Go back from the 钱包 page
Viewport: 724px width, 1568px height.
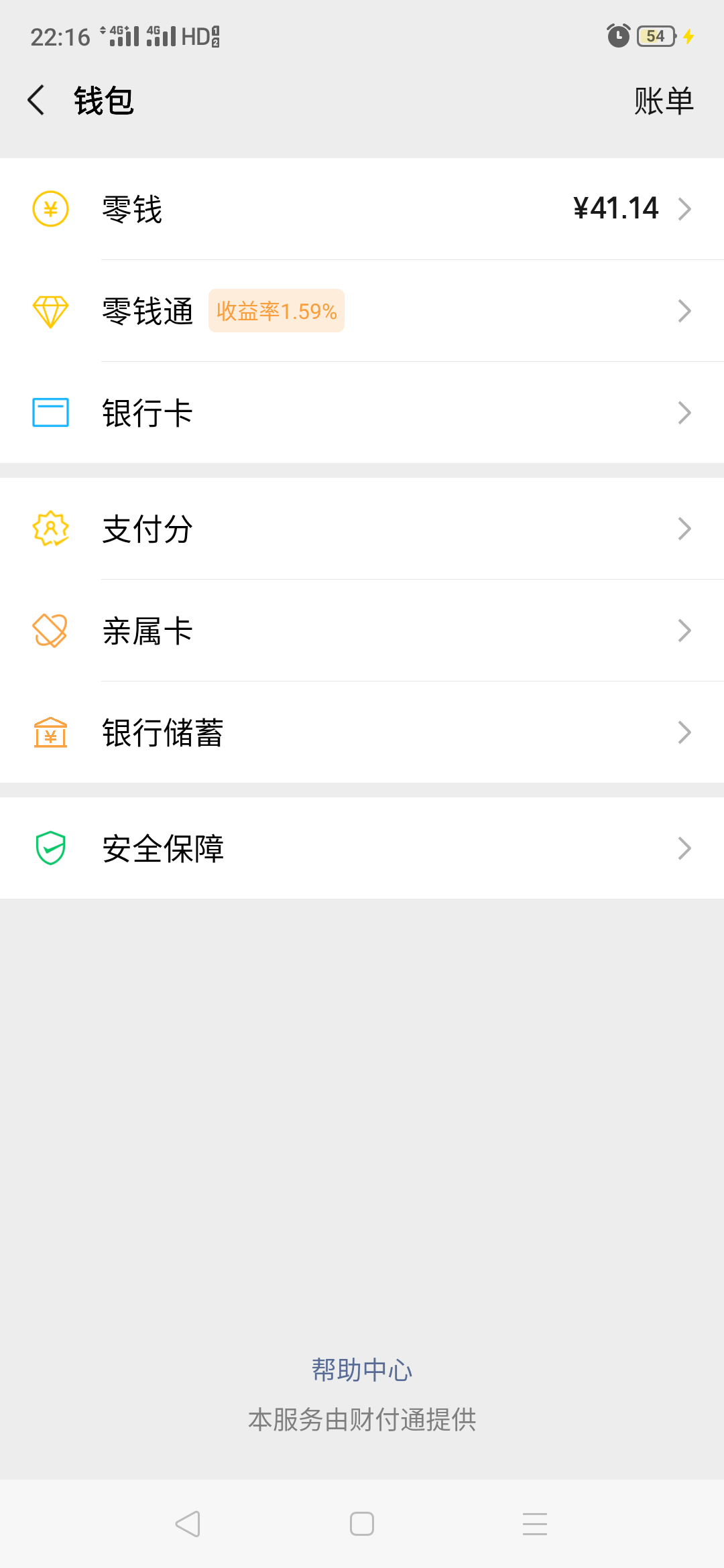tap(36, 101)
